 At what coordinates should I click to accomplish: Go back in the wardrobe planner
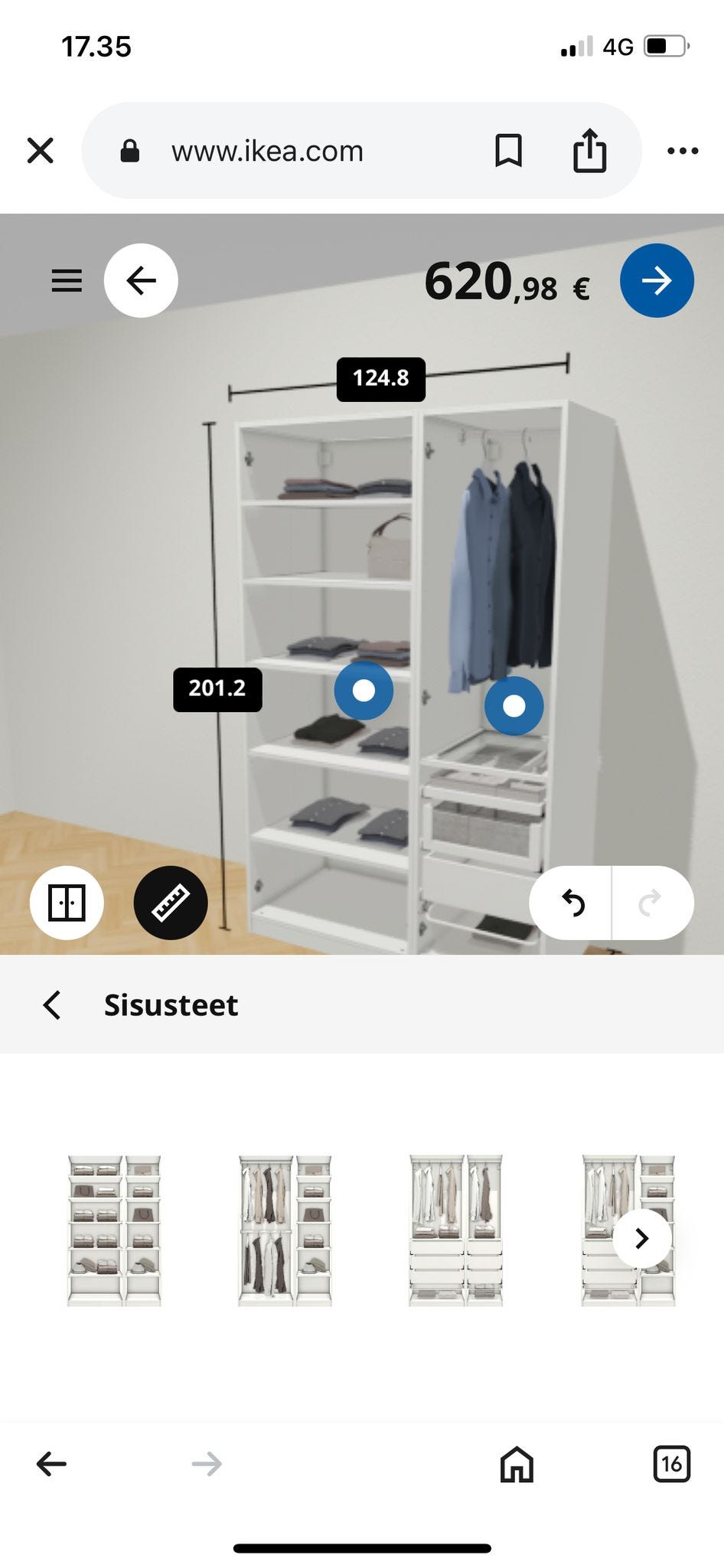click(142, 281)
